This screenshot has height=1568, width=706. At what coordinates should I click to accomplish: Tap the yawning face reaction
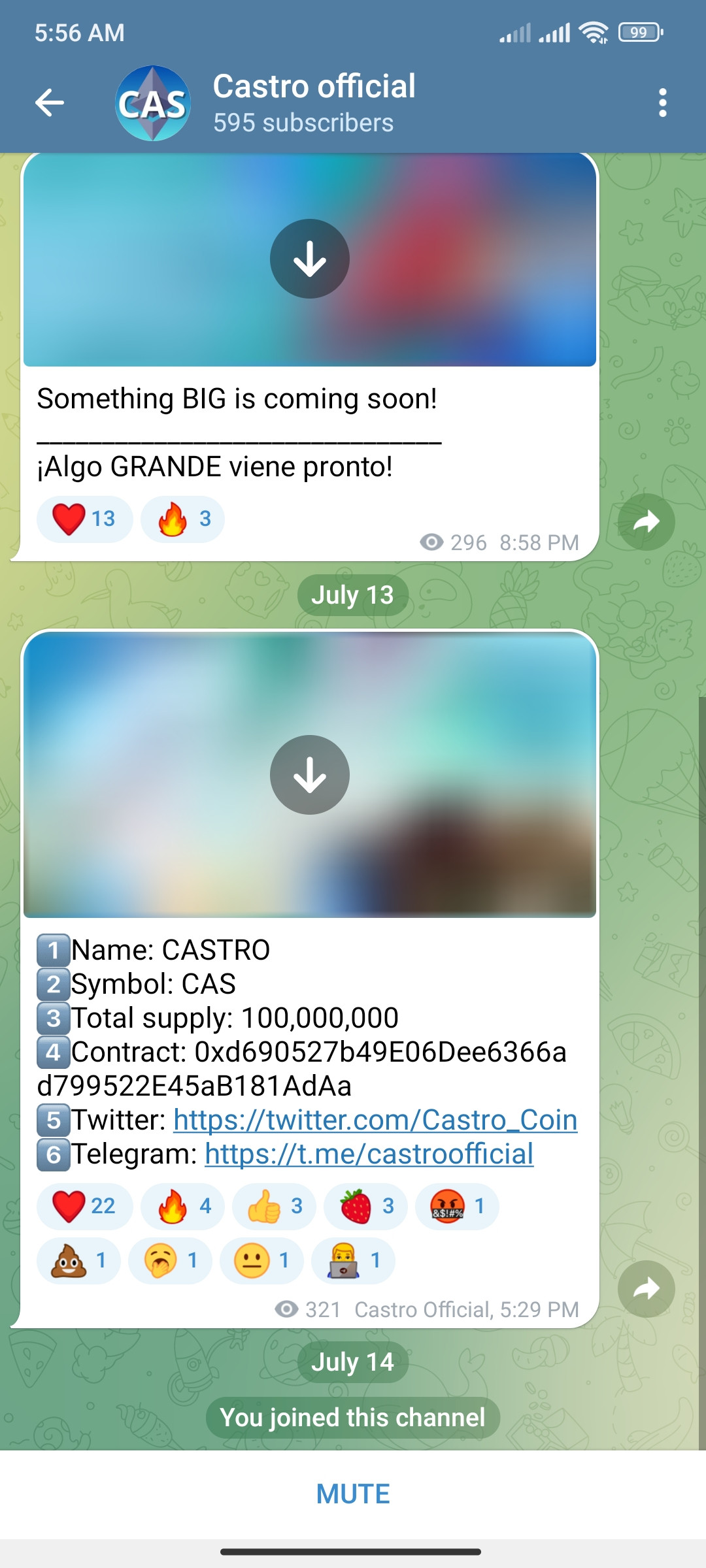pos(171,1260)
